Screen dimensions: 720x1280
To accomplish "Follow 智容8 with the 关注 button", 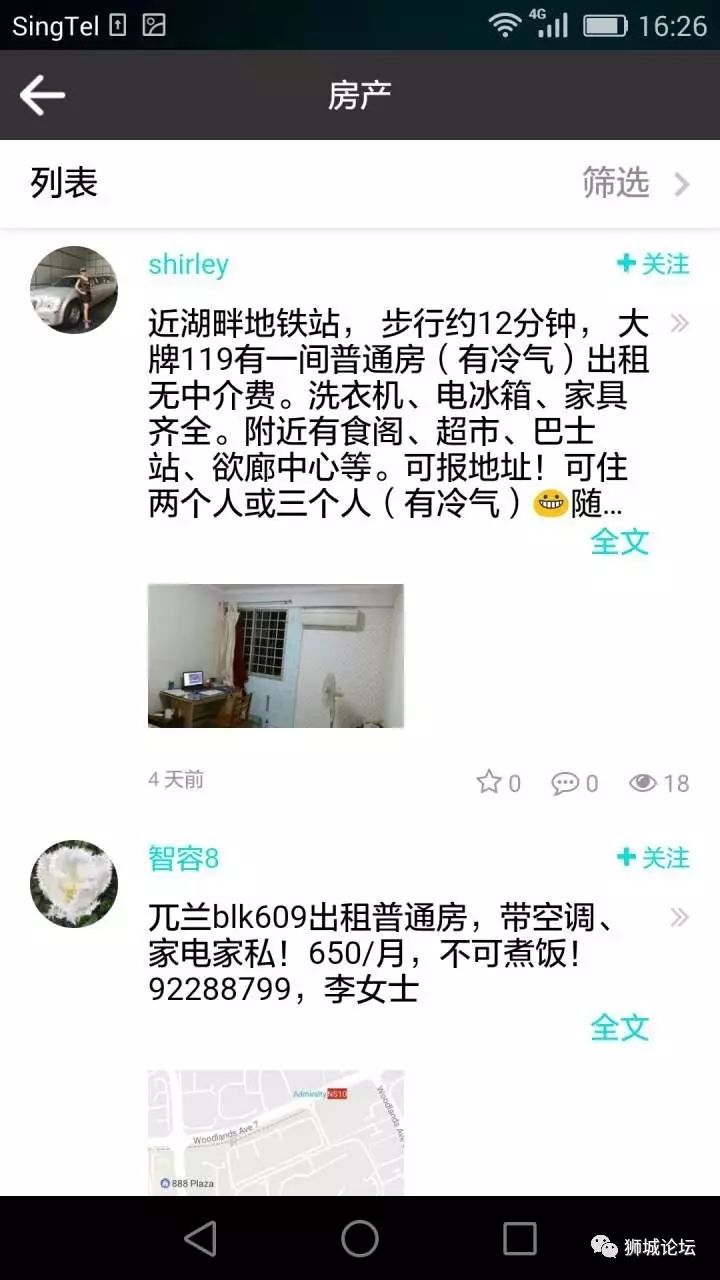I will pos(653,858).
